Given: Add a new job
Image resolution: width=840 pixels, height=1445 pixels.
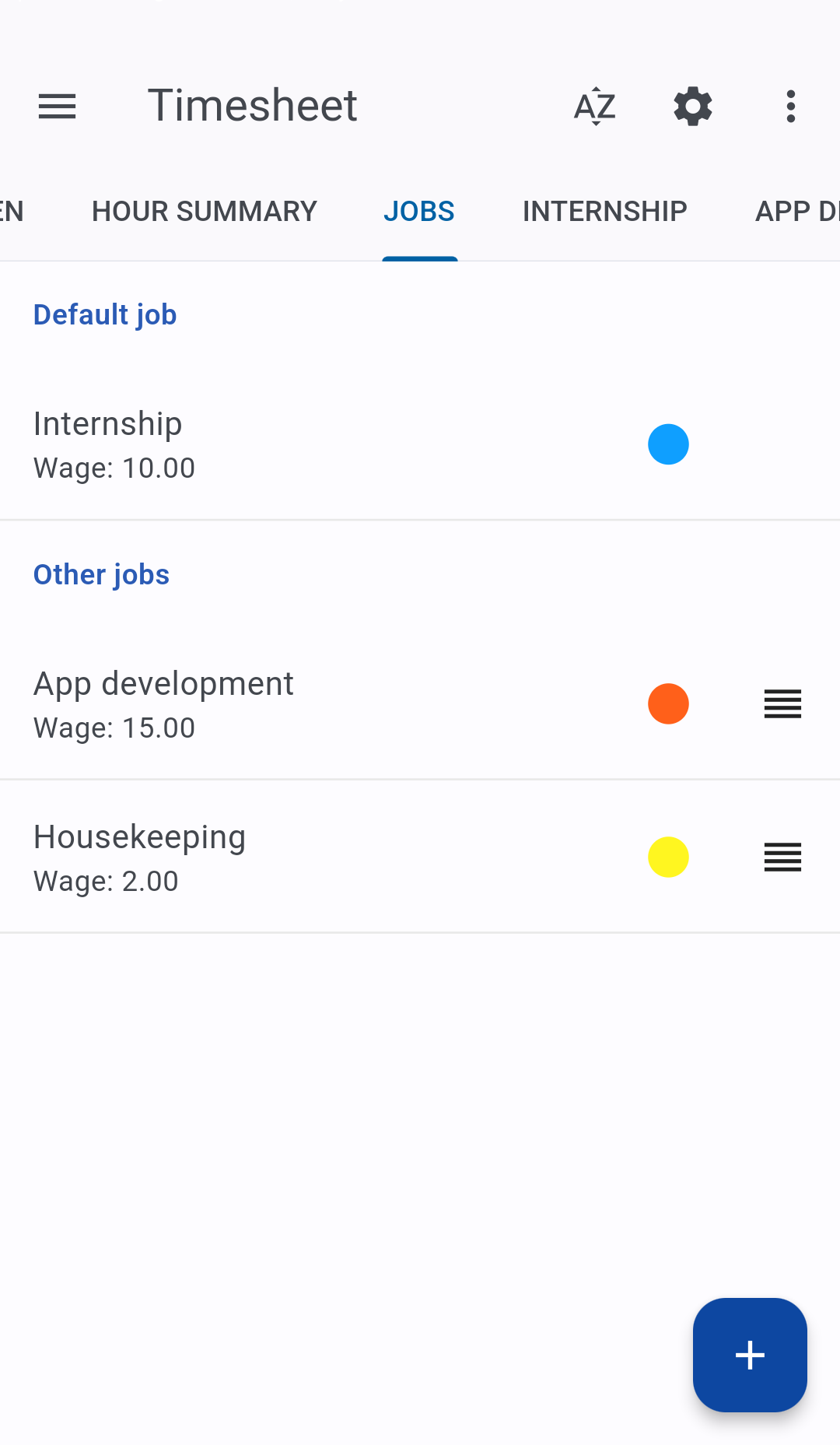Looking at the screenshot, I should tap(750, 1355).
